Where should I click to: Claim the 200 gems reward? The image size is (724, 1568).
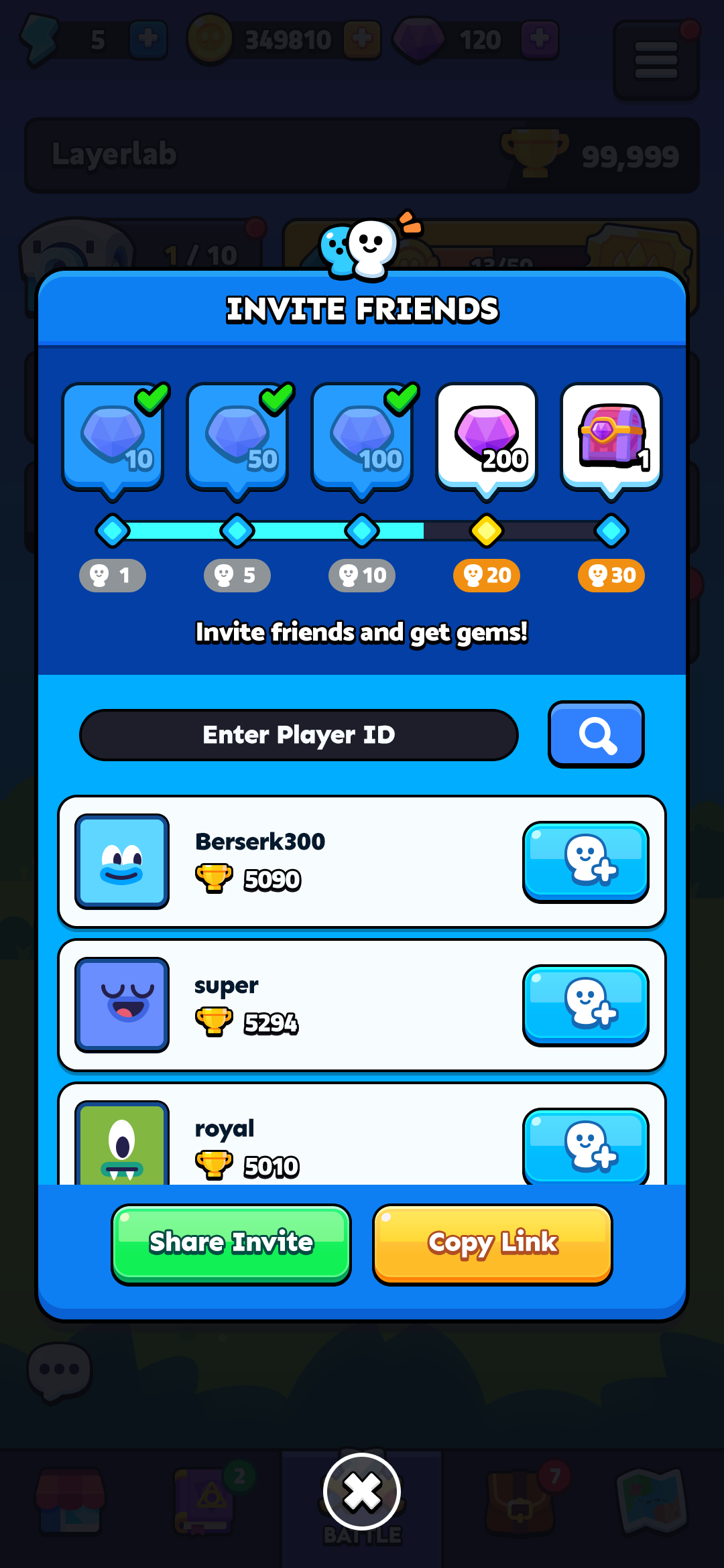487,437
